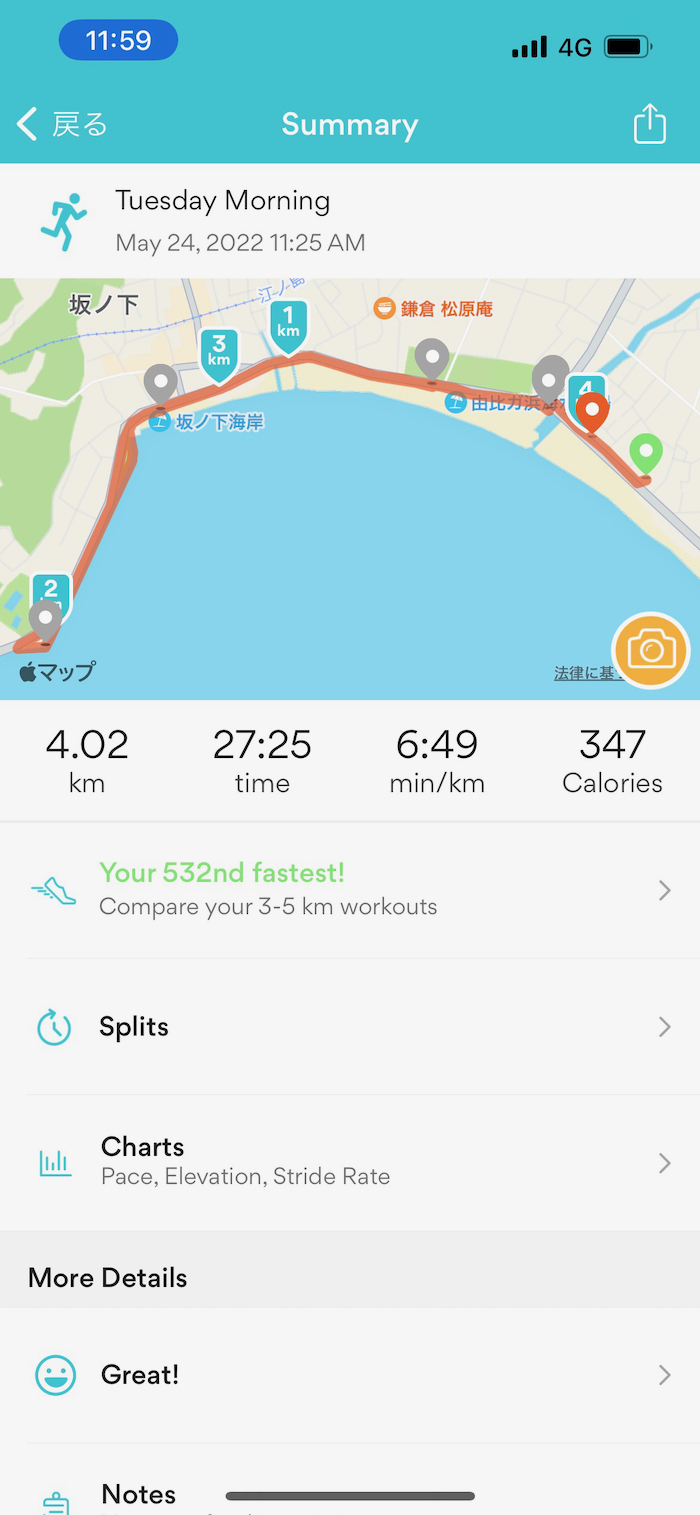
Task: Go back using the 戻る button
Action: 62,125
